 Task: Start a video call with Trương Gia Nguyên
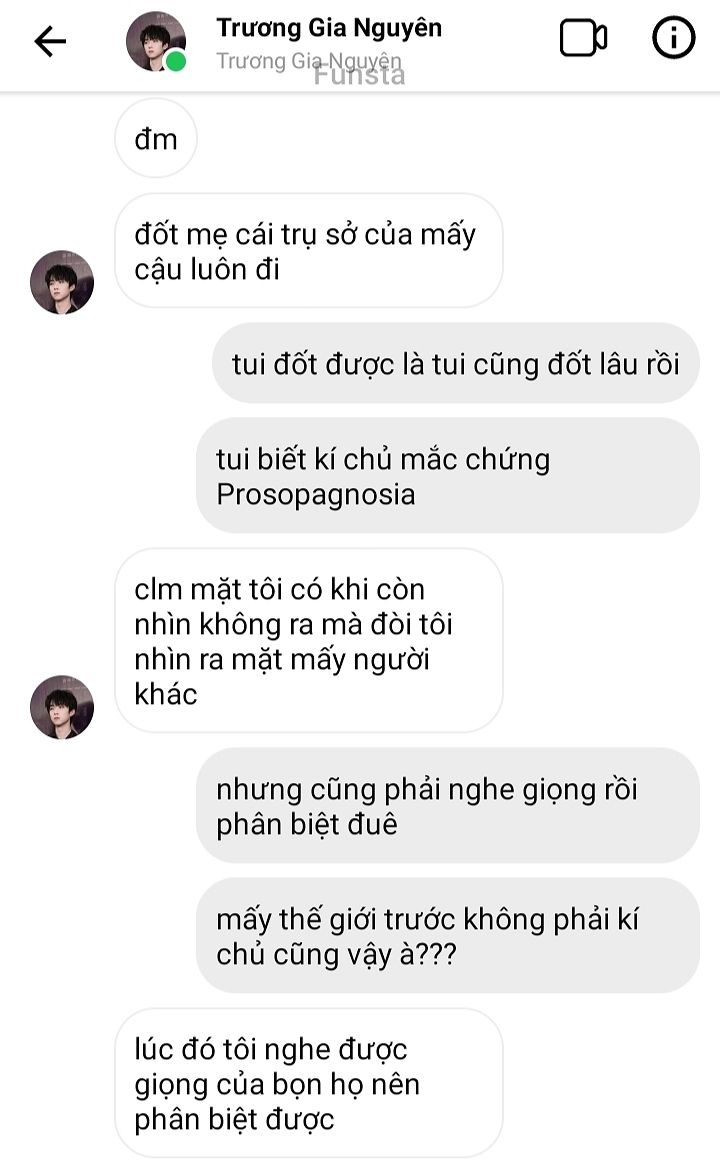coord(583,39)
